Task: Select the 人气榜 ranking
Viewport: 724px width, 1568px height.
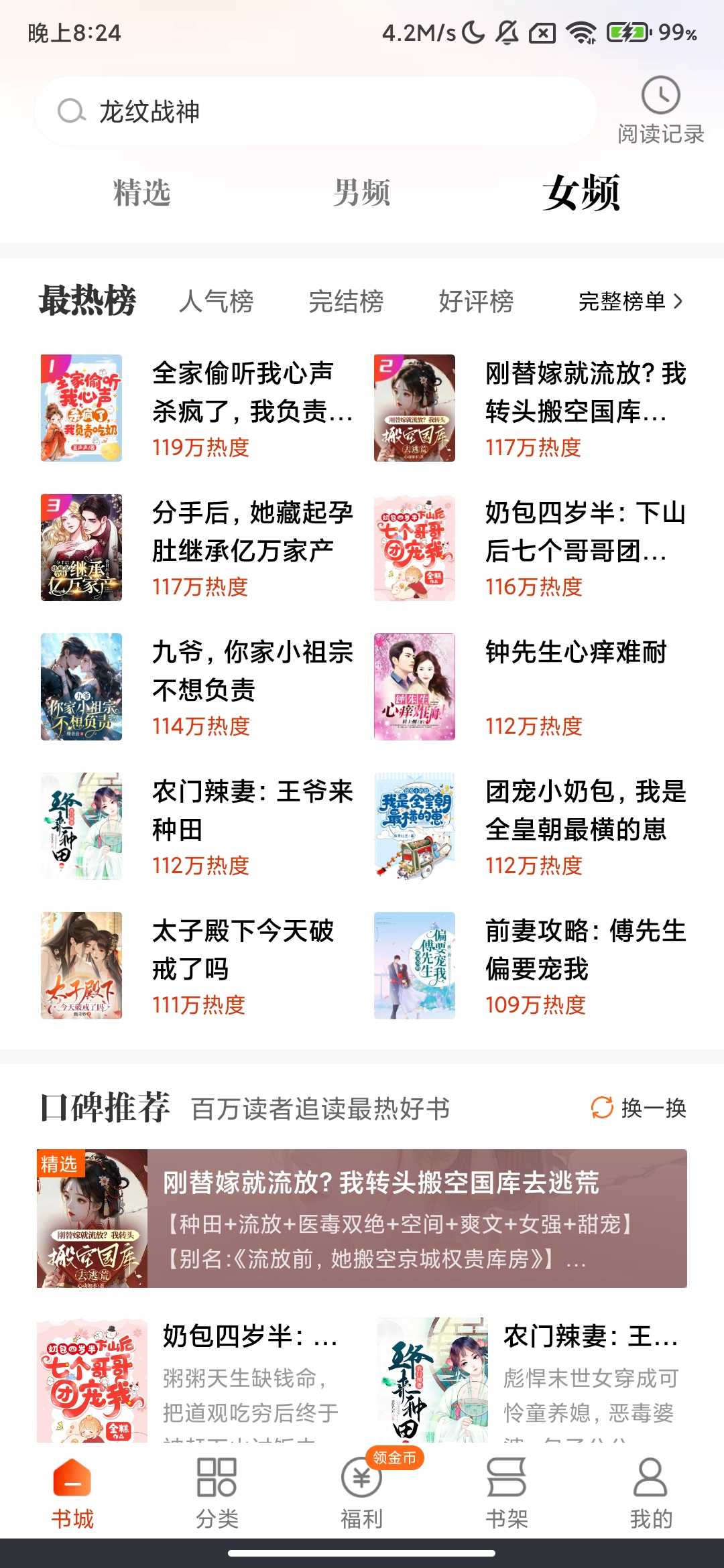Action: pos(216,302)
